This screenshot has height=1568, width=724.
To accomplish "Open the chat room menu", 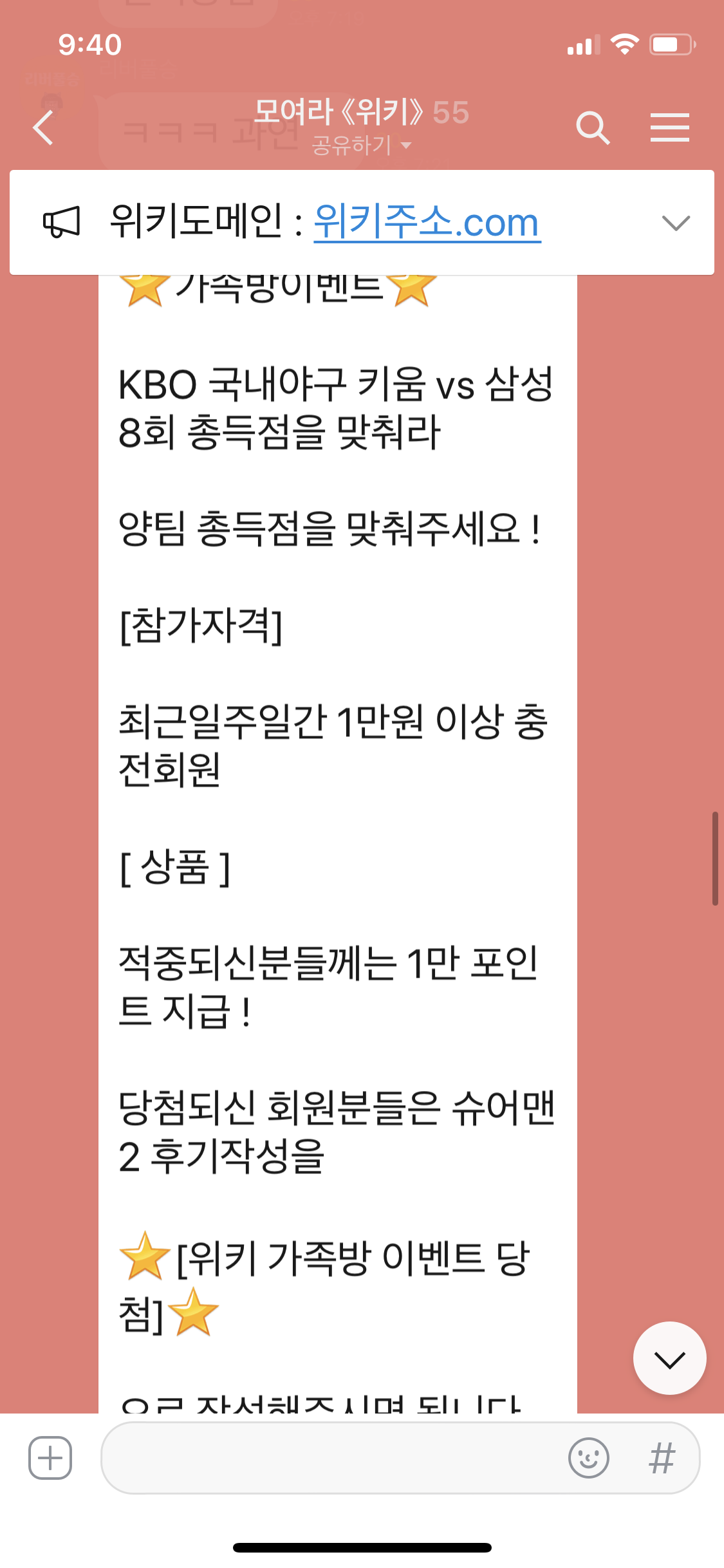I will (669, 127).
